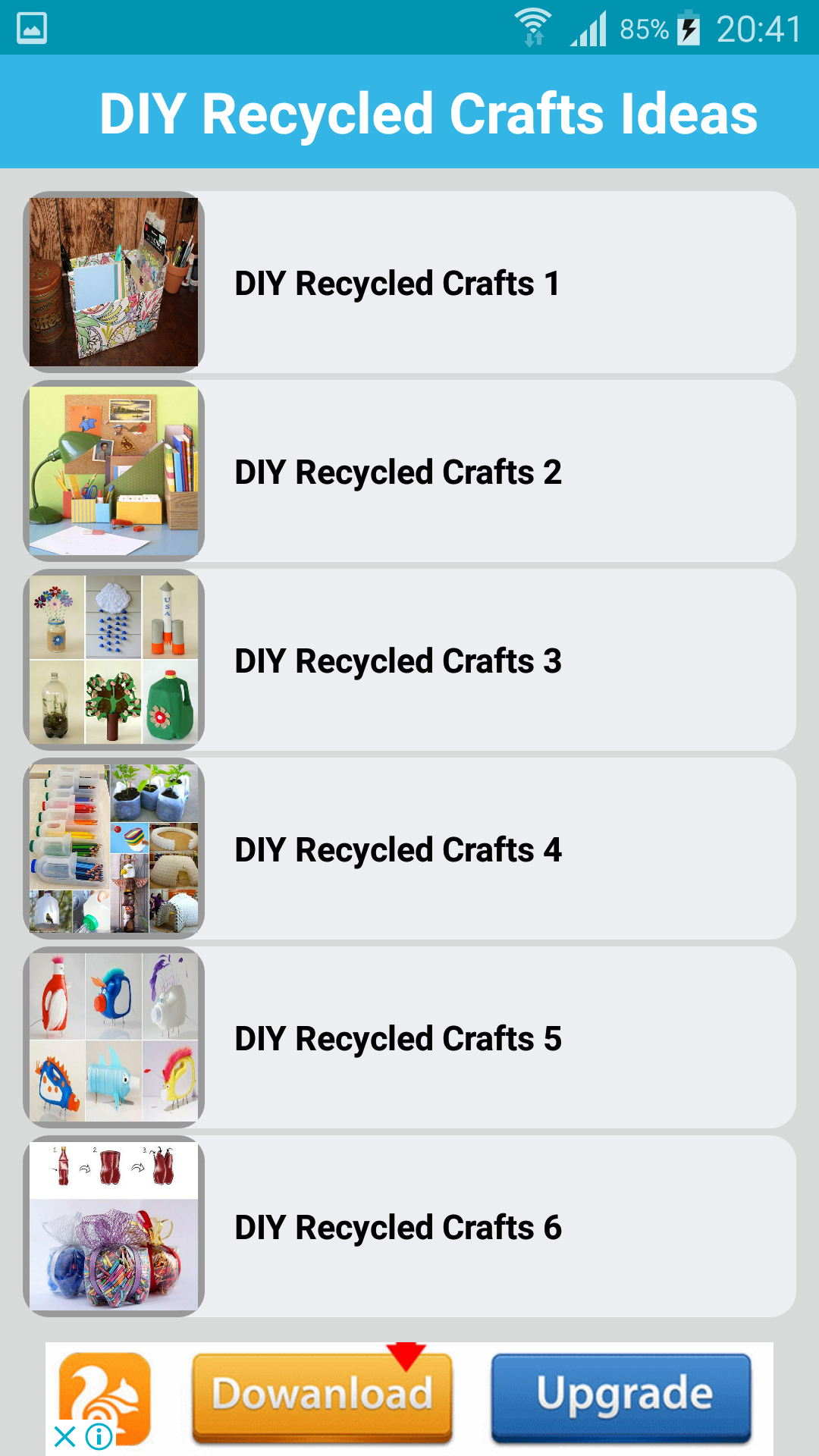Tap the Upgrade button in the ad
Screen dimensions: 819x1456
click(x=621, y=1397)
